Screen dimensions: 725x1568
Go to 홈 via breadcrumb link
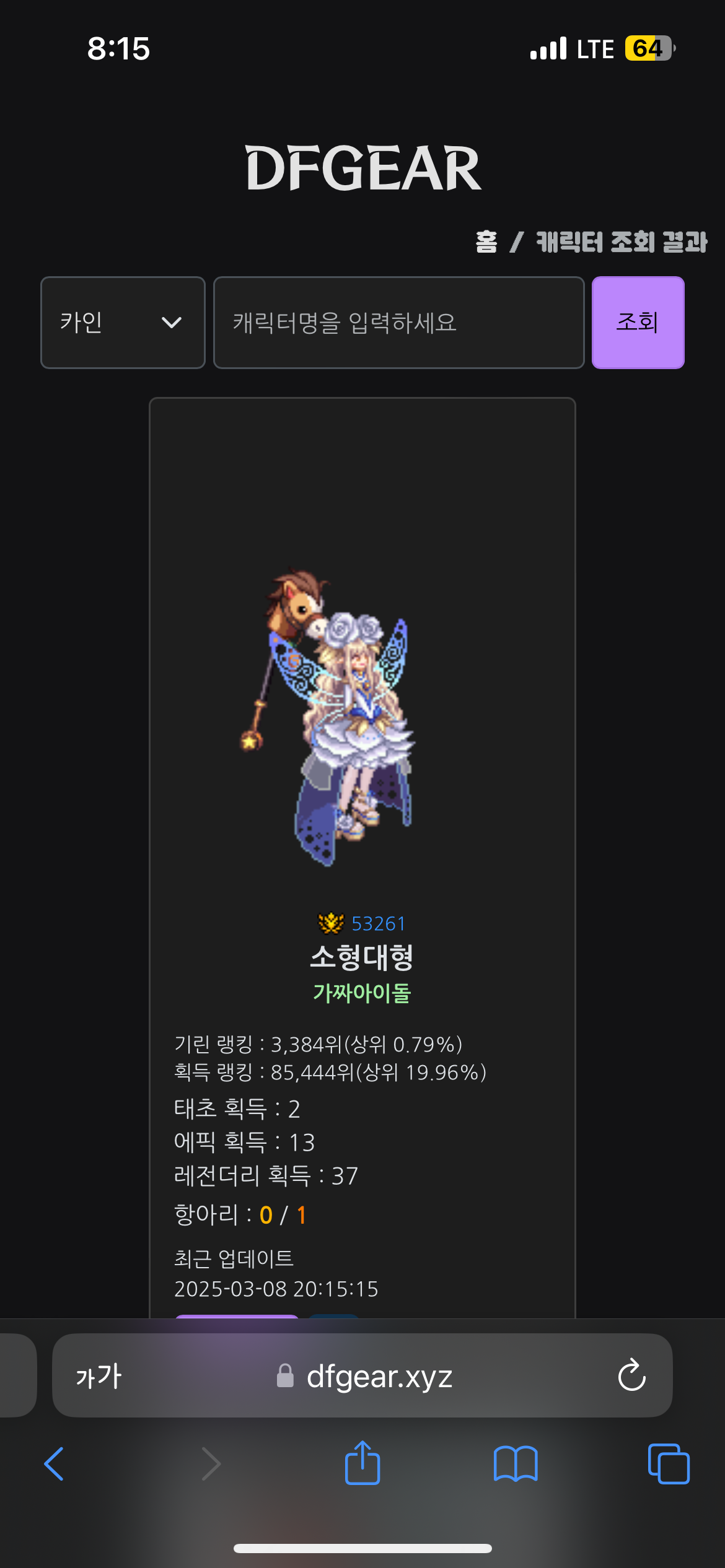coord(486,242)
